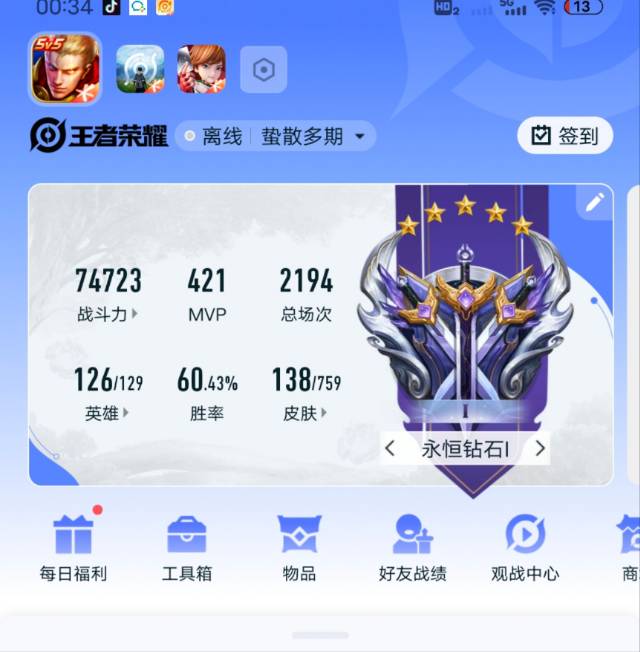Enter the 观战中心 spectate center
The image size is (640, 652).
(525, 547)
